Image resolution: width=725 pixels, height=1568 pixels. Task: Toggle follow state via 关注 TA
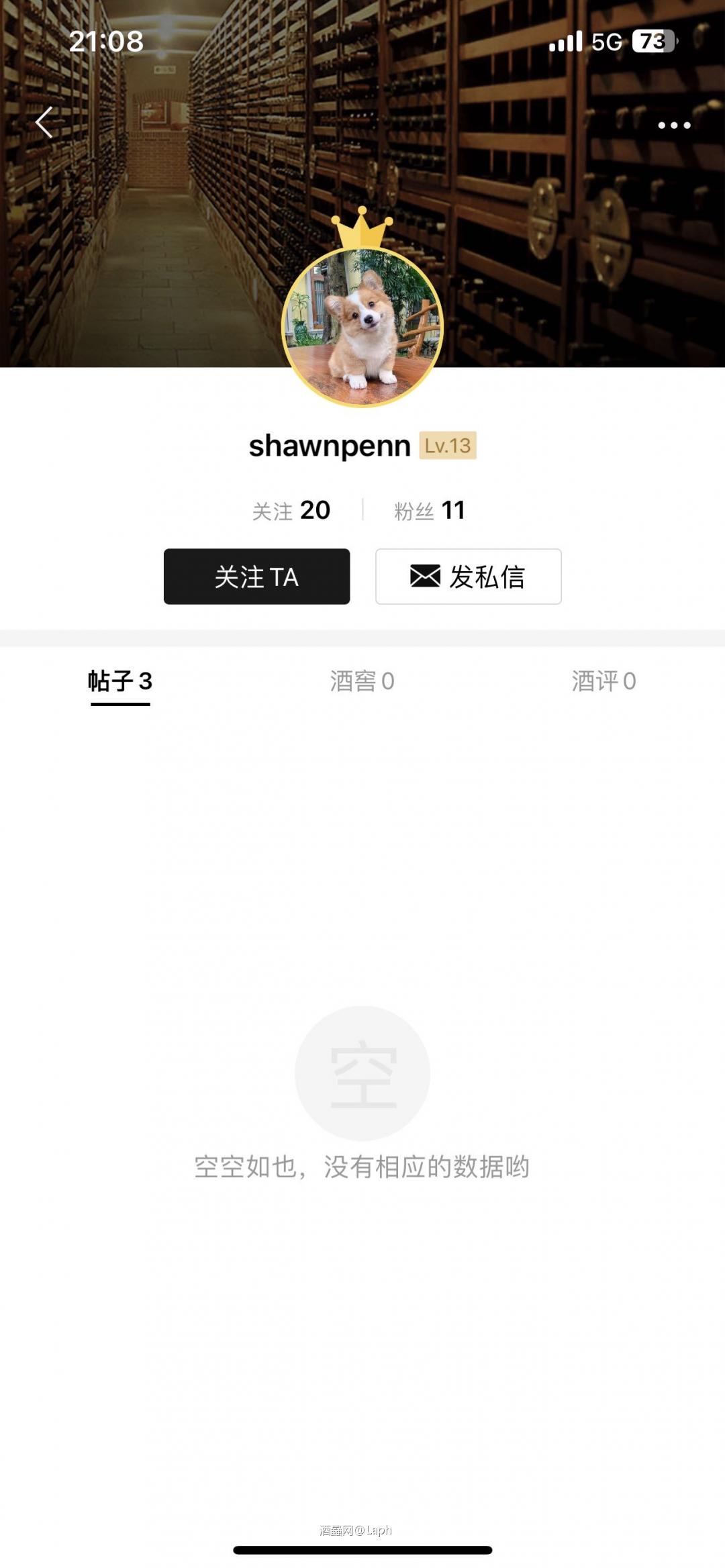point(258,576)
